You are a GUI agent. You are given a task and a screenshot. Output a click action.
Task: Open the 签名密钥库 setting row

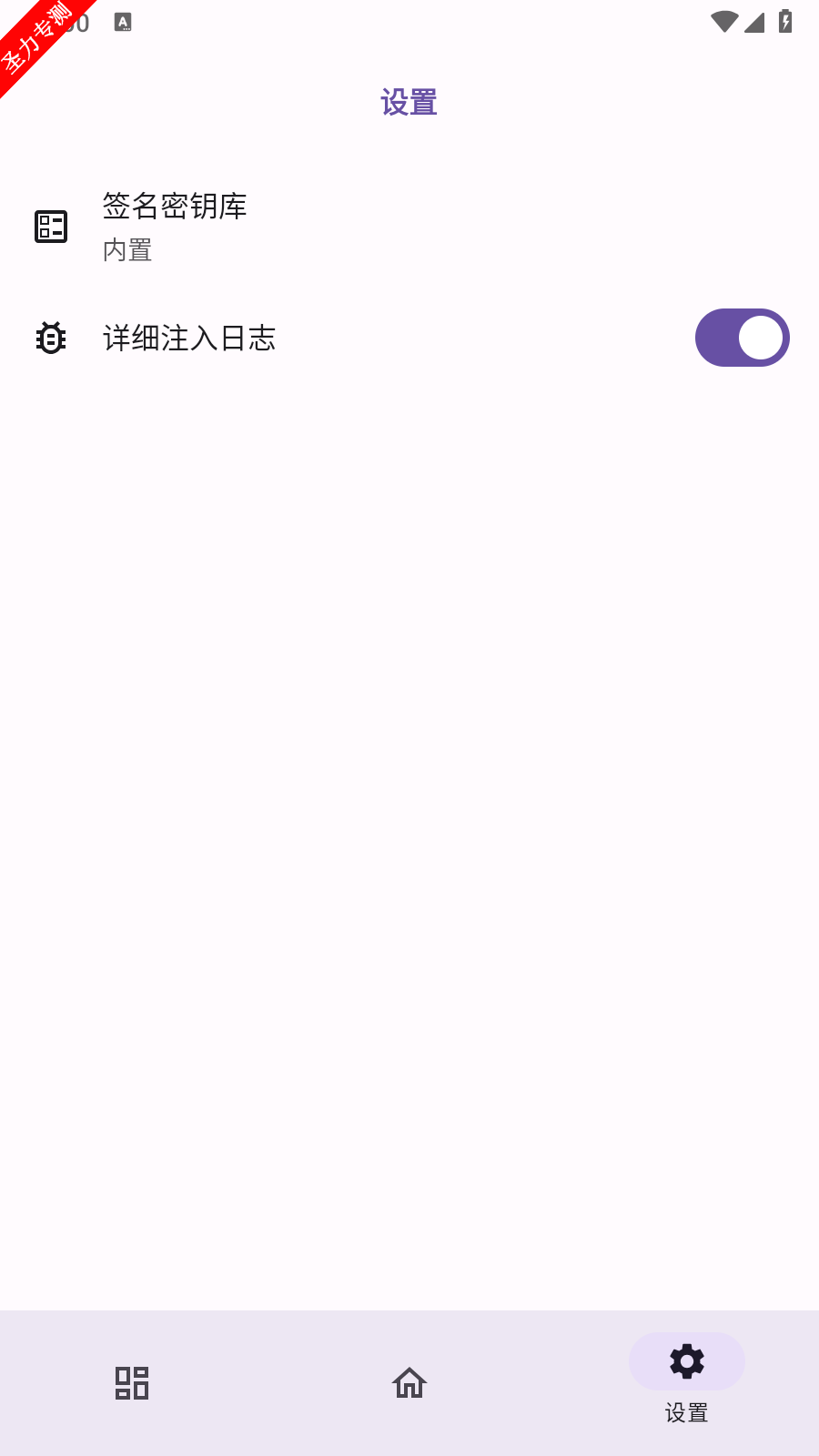click(409, 227)
